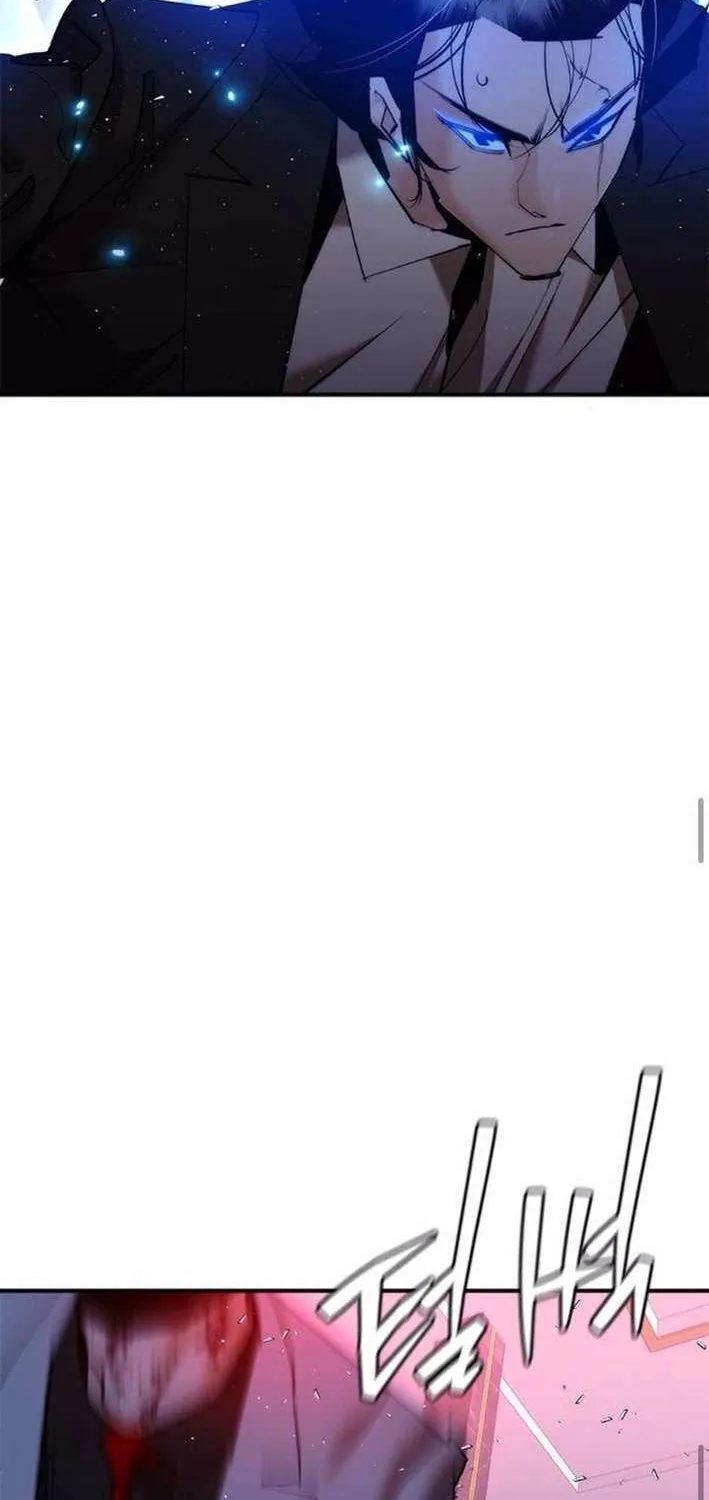Tap the scrollbar handle on the right edge

click(701, 830)
